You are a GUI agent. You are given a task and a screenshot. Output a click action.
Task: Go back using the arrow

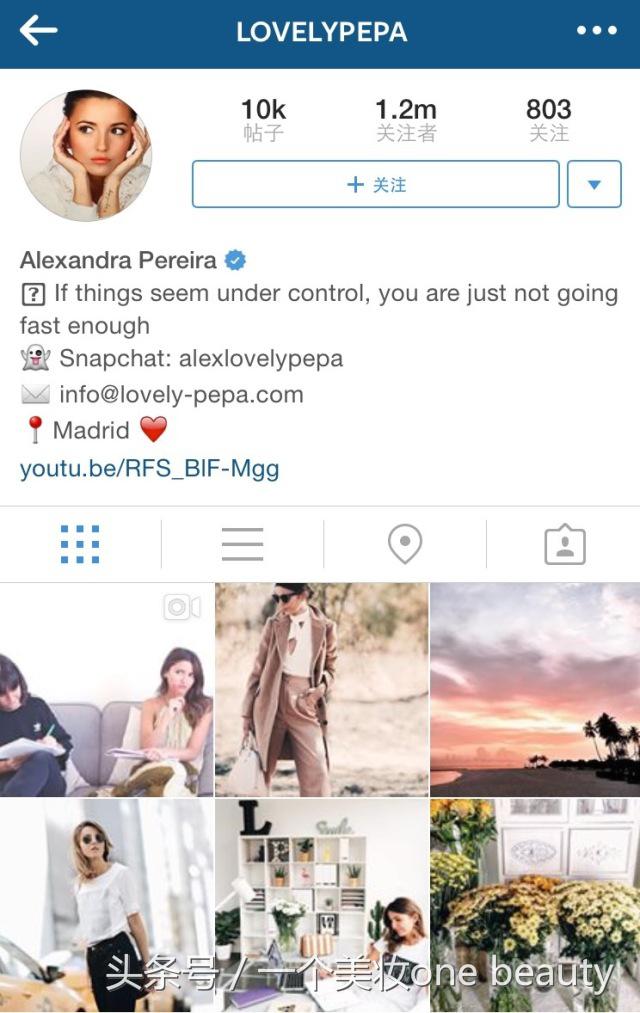38,31
